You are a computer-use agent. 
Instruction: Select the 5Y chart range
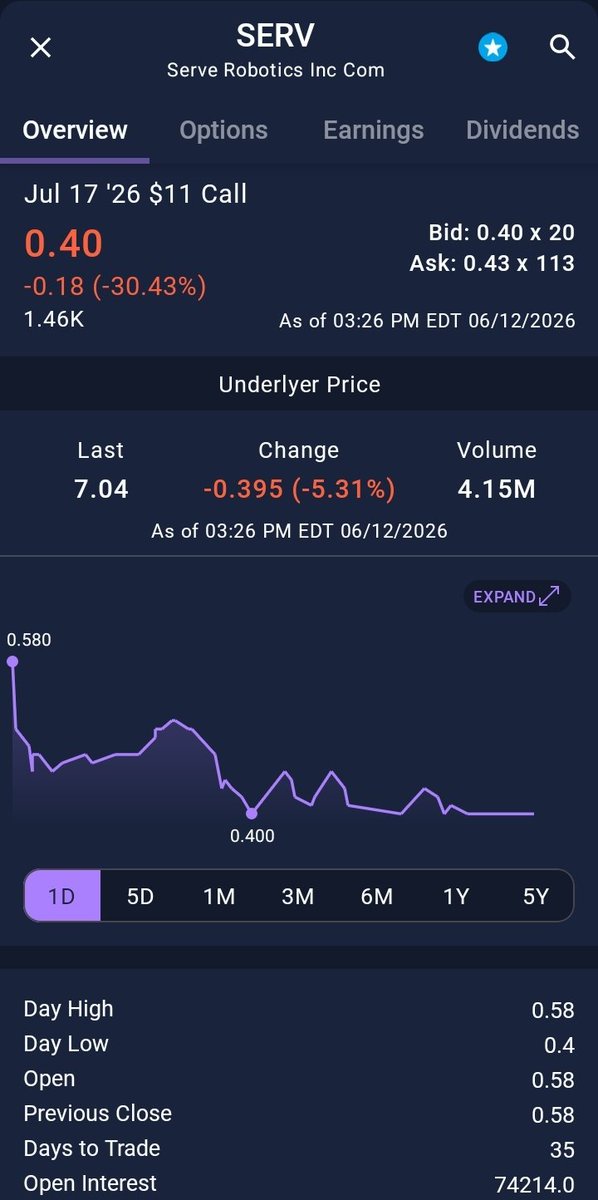(536, 896)
